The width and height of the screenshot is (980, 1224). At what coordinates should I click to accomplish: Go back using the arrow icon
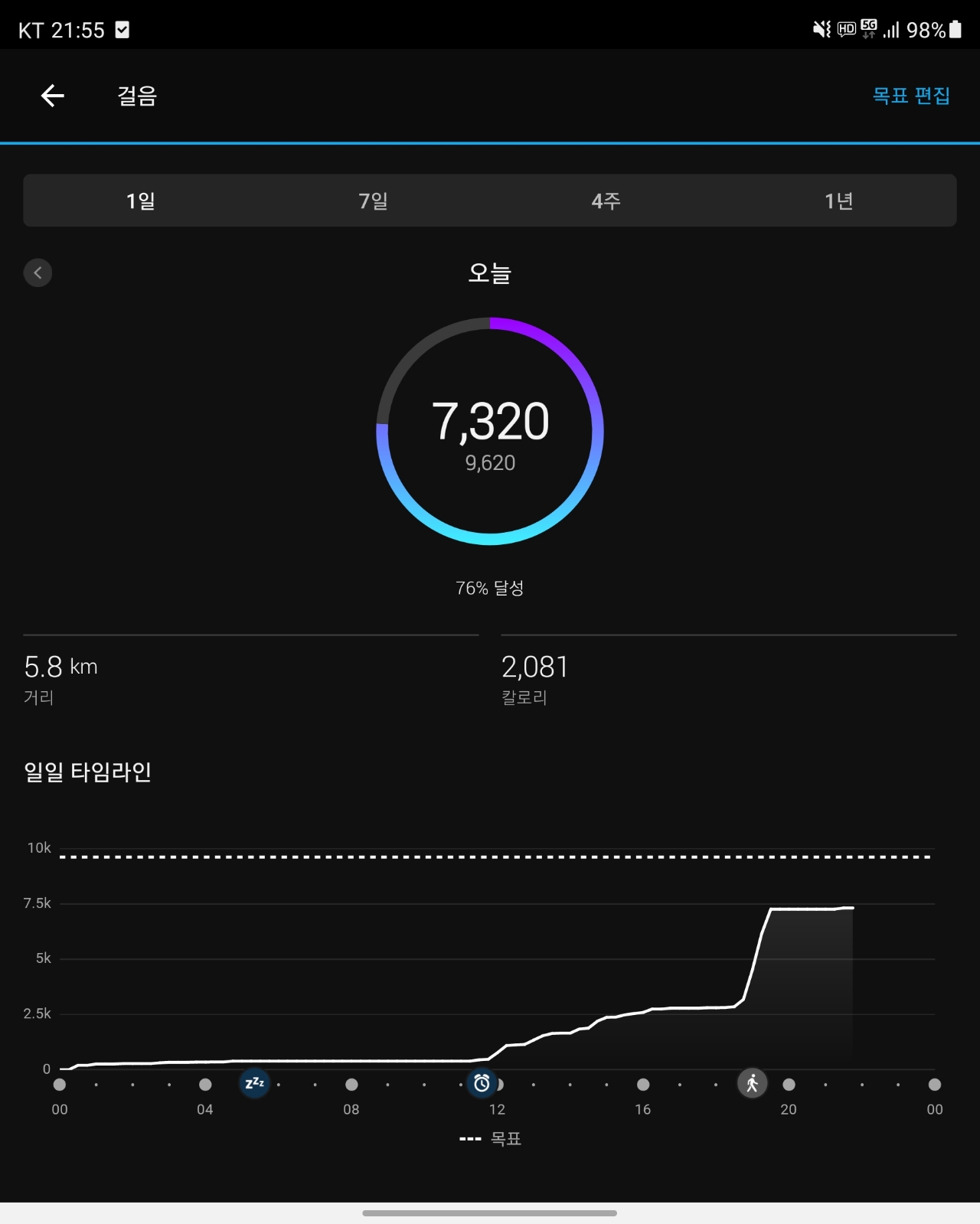[x=52, y=96]
